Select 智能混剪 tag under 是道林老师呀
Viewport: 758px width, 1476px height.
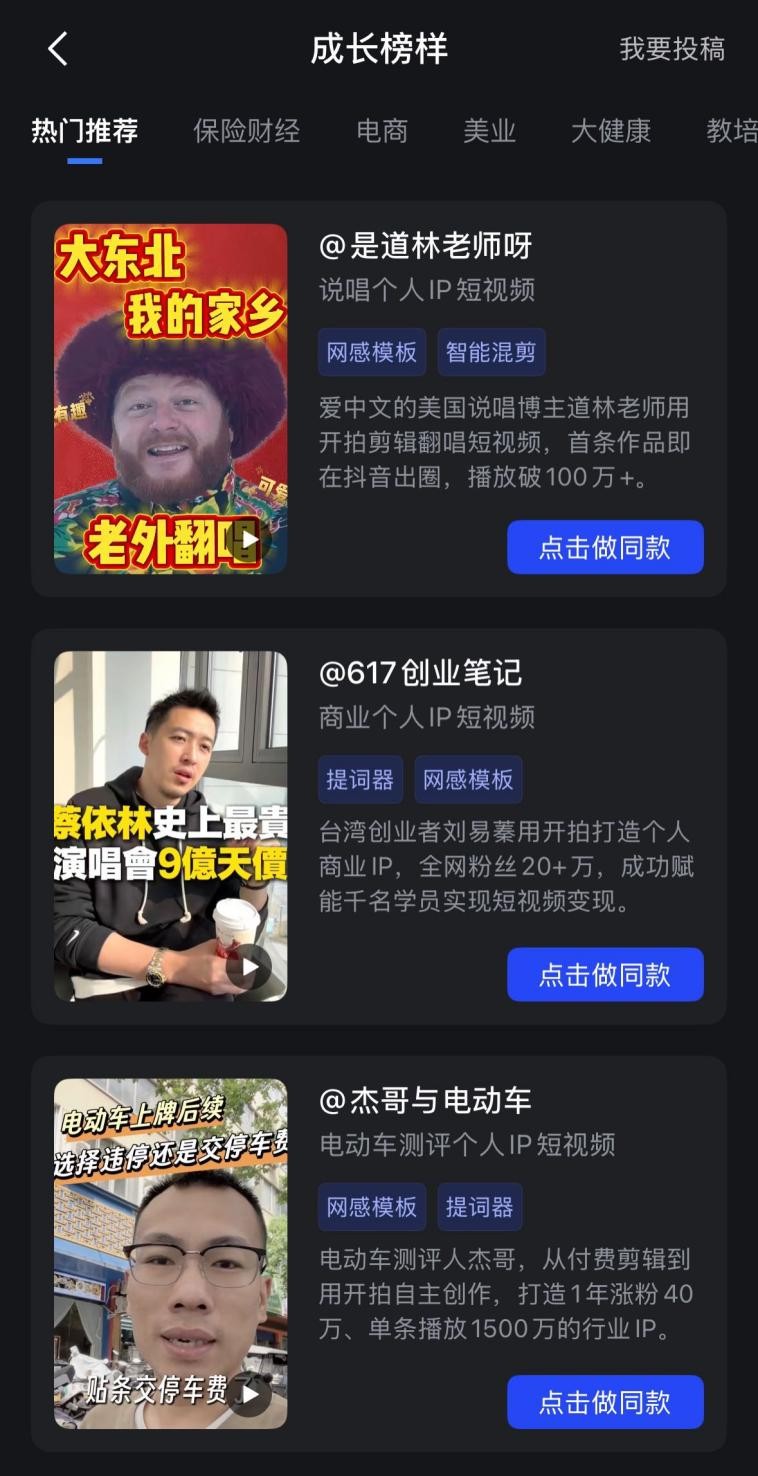[x=491, y=352]
